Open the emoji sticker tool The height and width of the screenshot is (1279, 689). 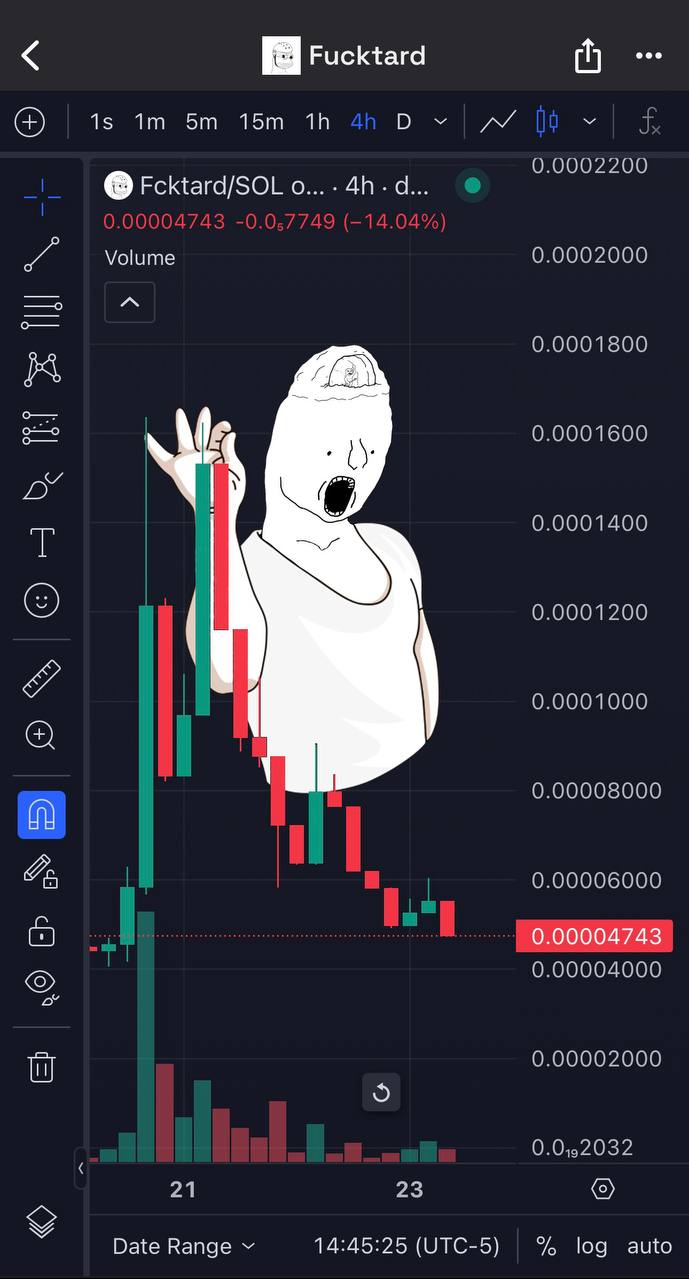point(41,600)
